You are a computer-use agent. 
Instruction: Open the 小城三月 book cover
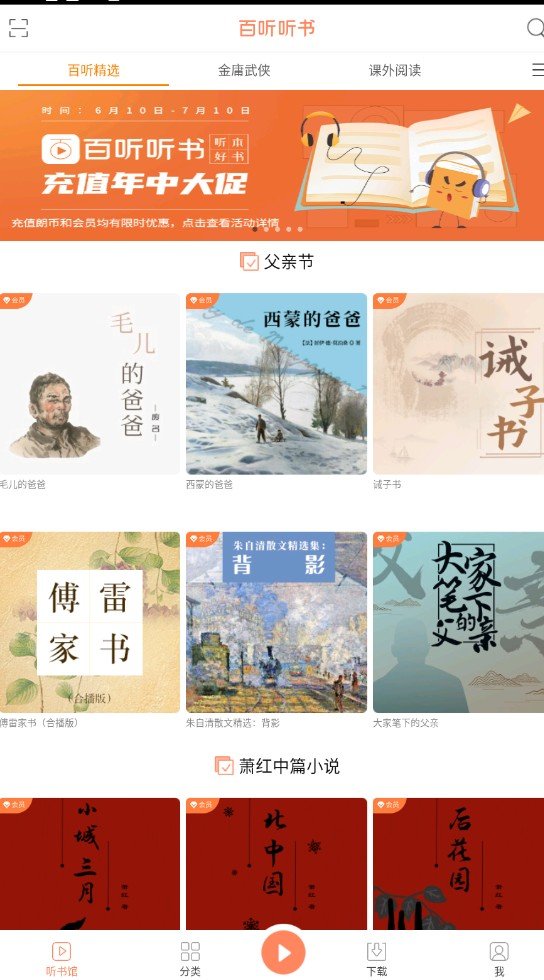point(90,864)
